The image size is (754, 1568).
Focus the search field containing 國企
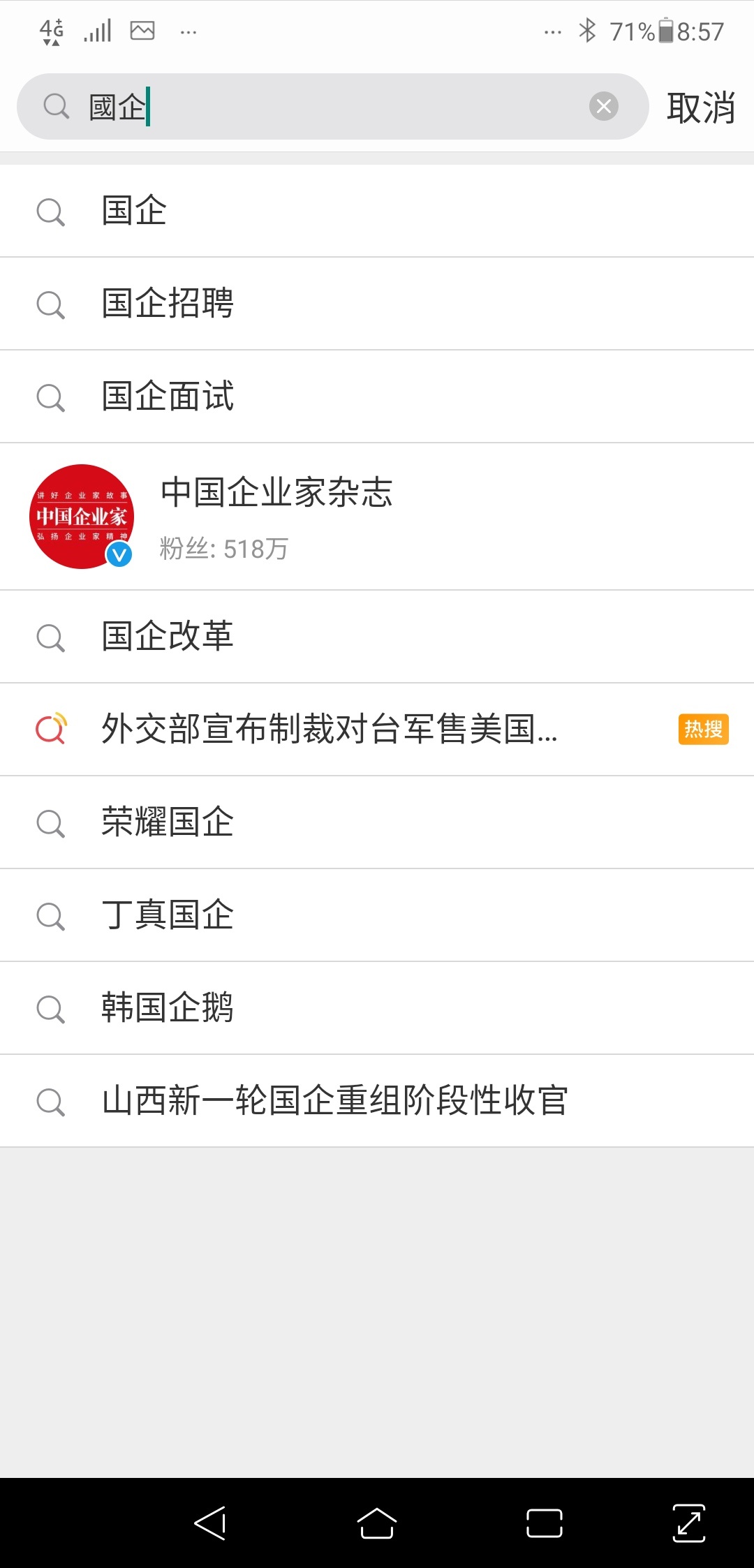[x=333, y=106]
